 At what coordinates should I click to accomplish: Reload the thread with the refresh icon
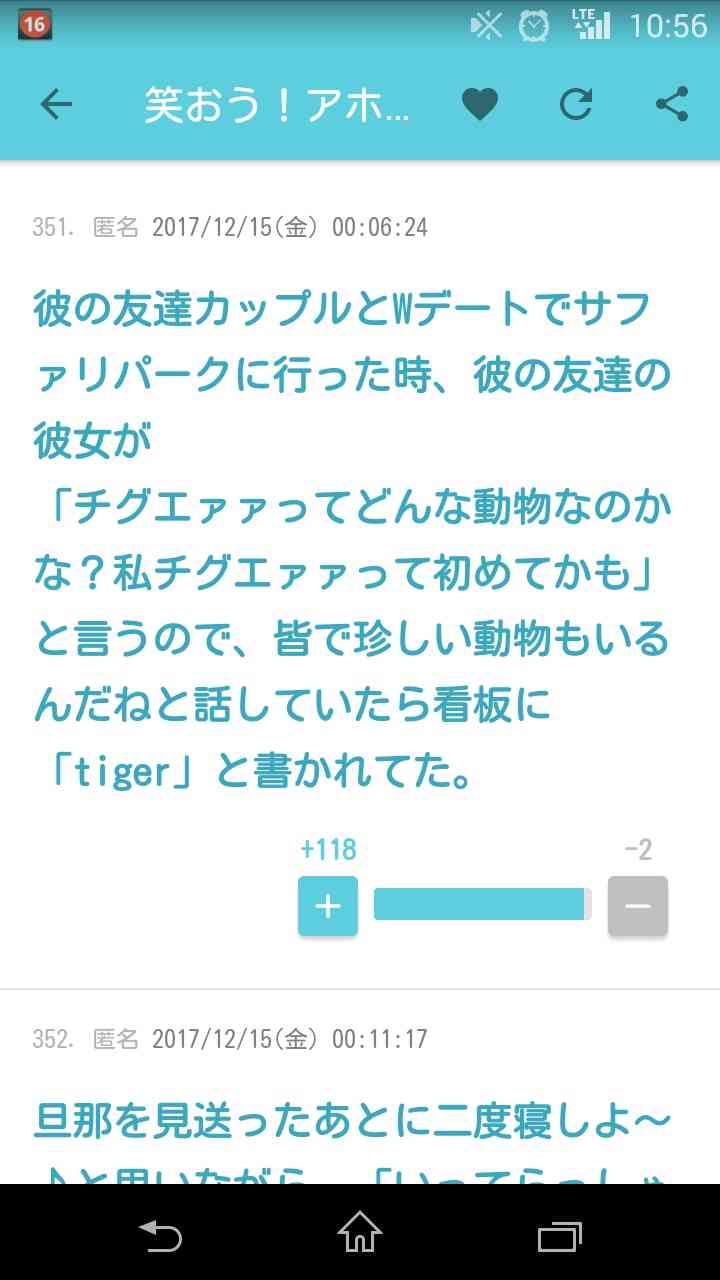pyautogui.click(x=576, y=104)
